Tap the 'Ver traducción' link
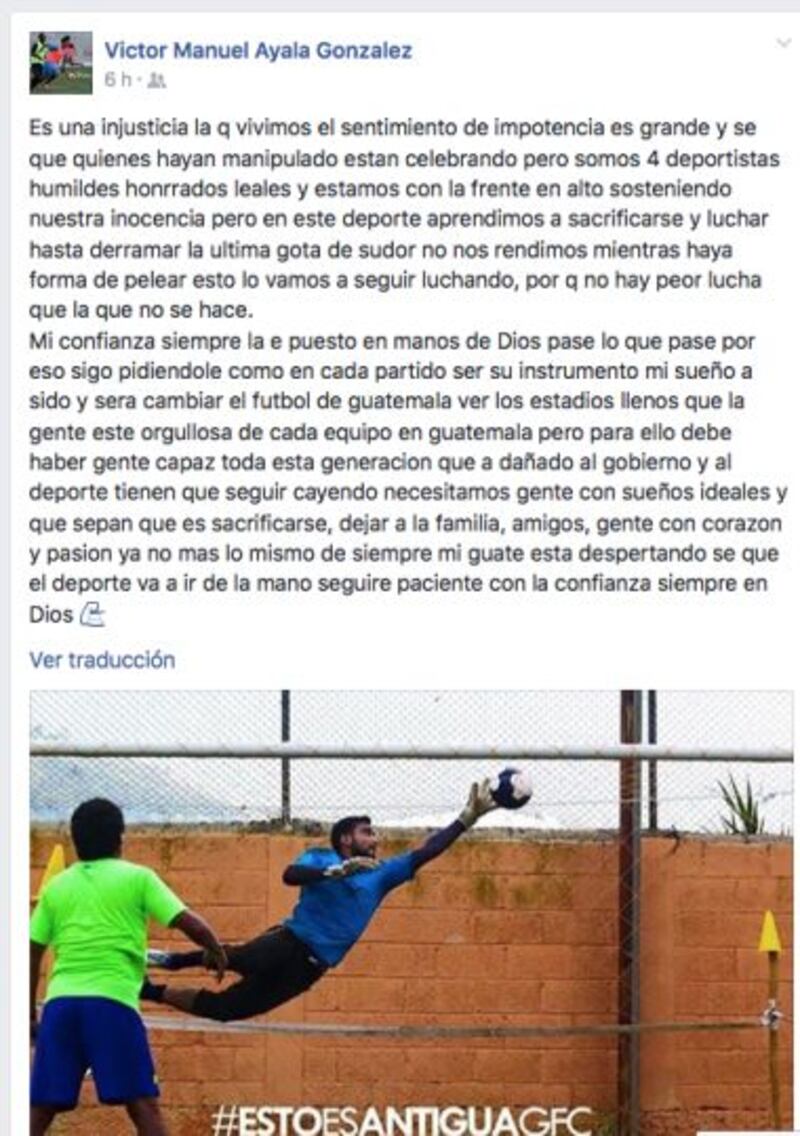 coord(102,660)
